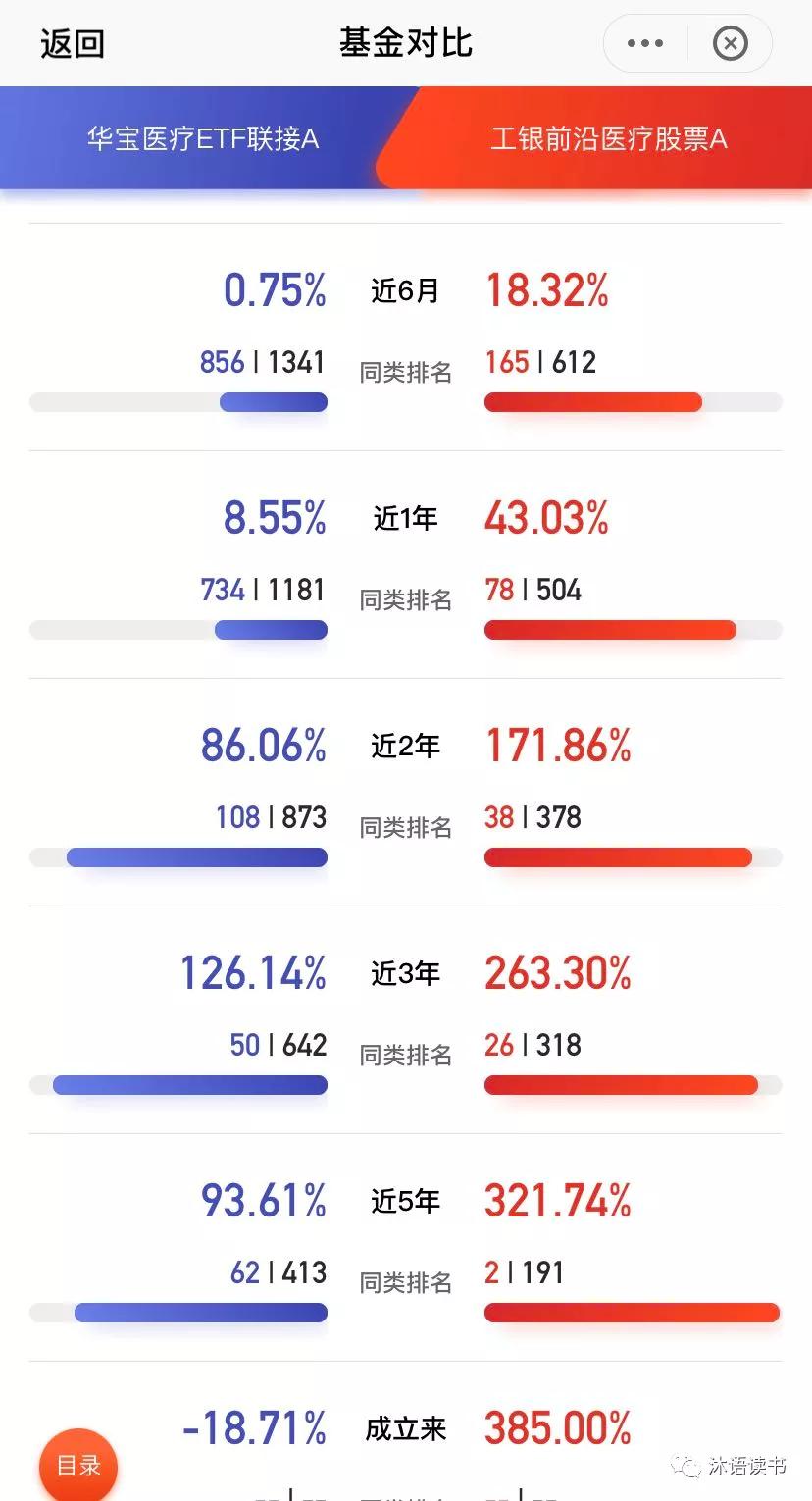This screenshot has height=1501, width=812.
Task: Click the 目录 floating catalog button
Action: point(76,1466)
